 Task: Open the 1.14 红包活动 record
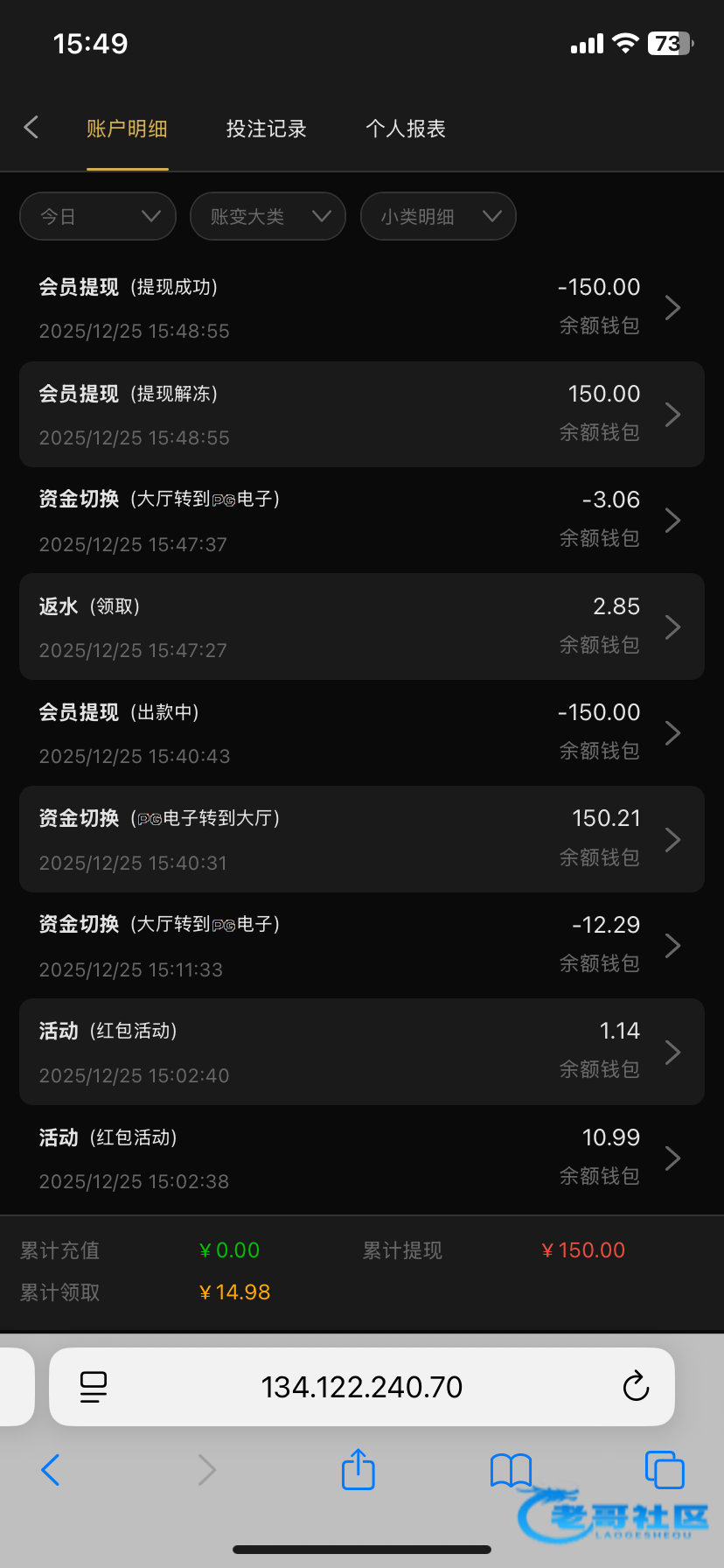click(362, 1053)
